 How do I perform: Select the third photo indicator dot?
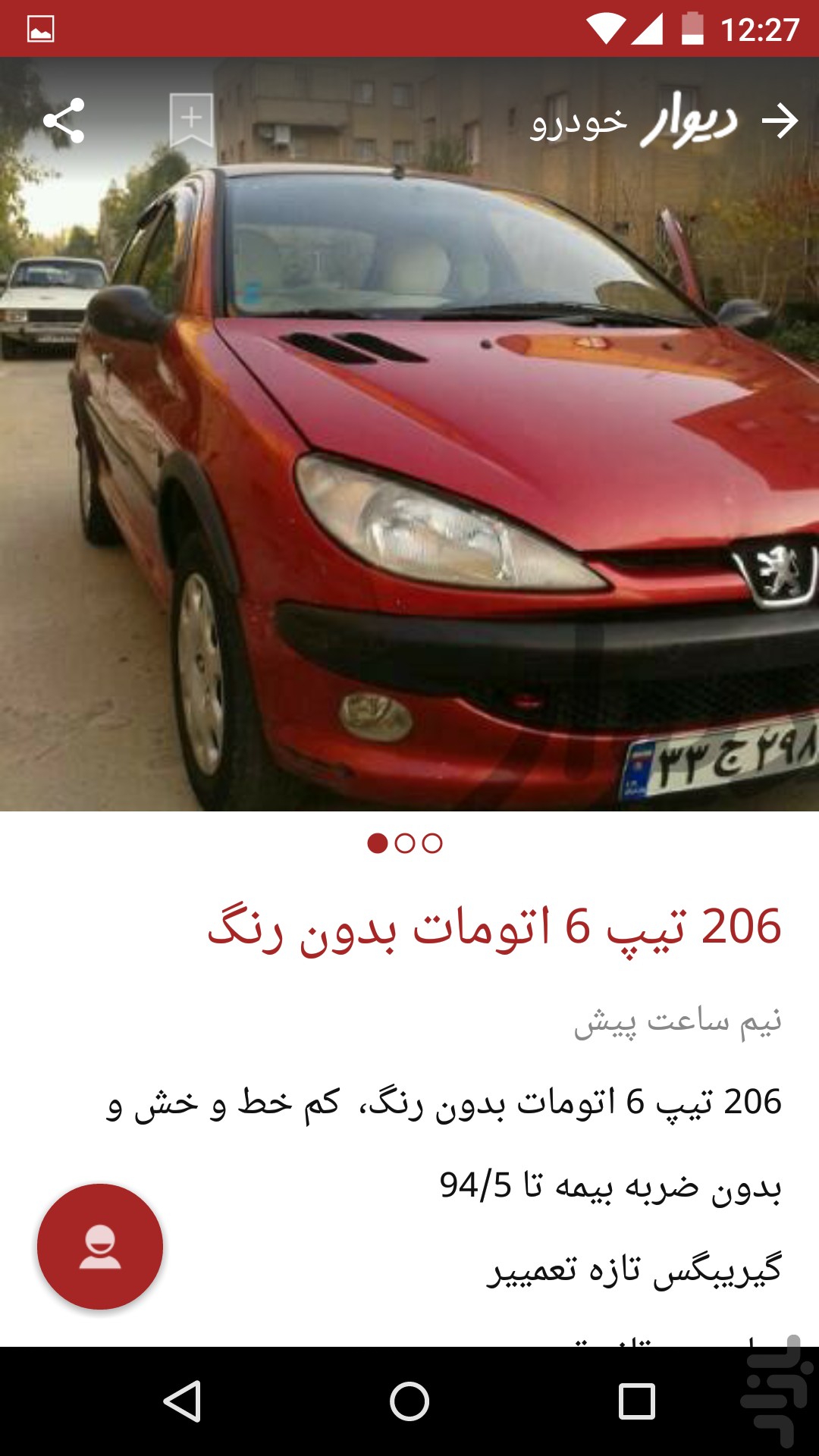pos(432,843)
